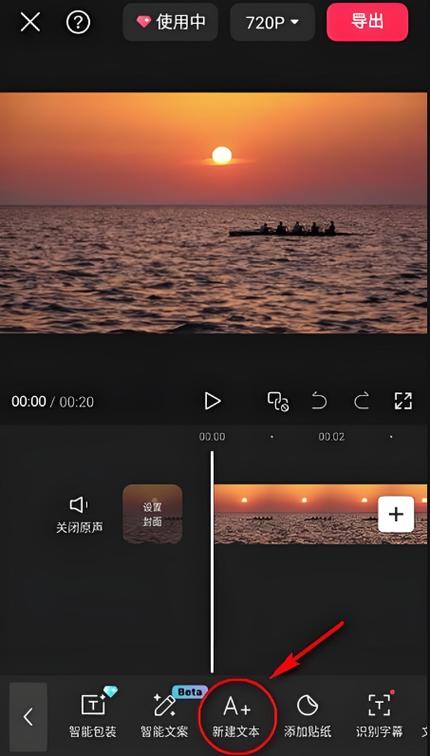Mute original audio with 关闭原声
The image size is (430, 756).
tap(79, 515)
